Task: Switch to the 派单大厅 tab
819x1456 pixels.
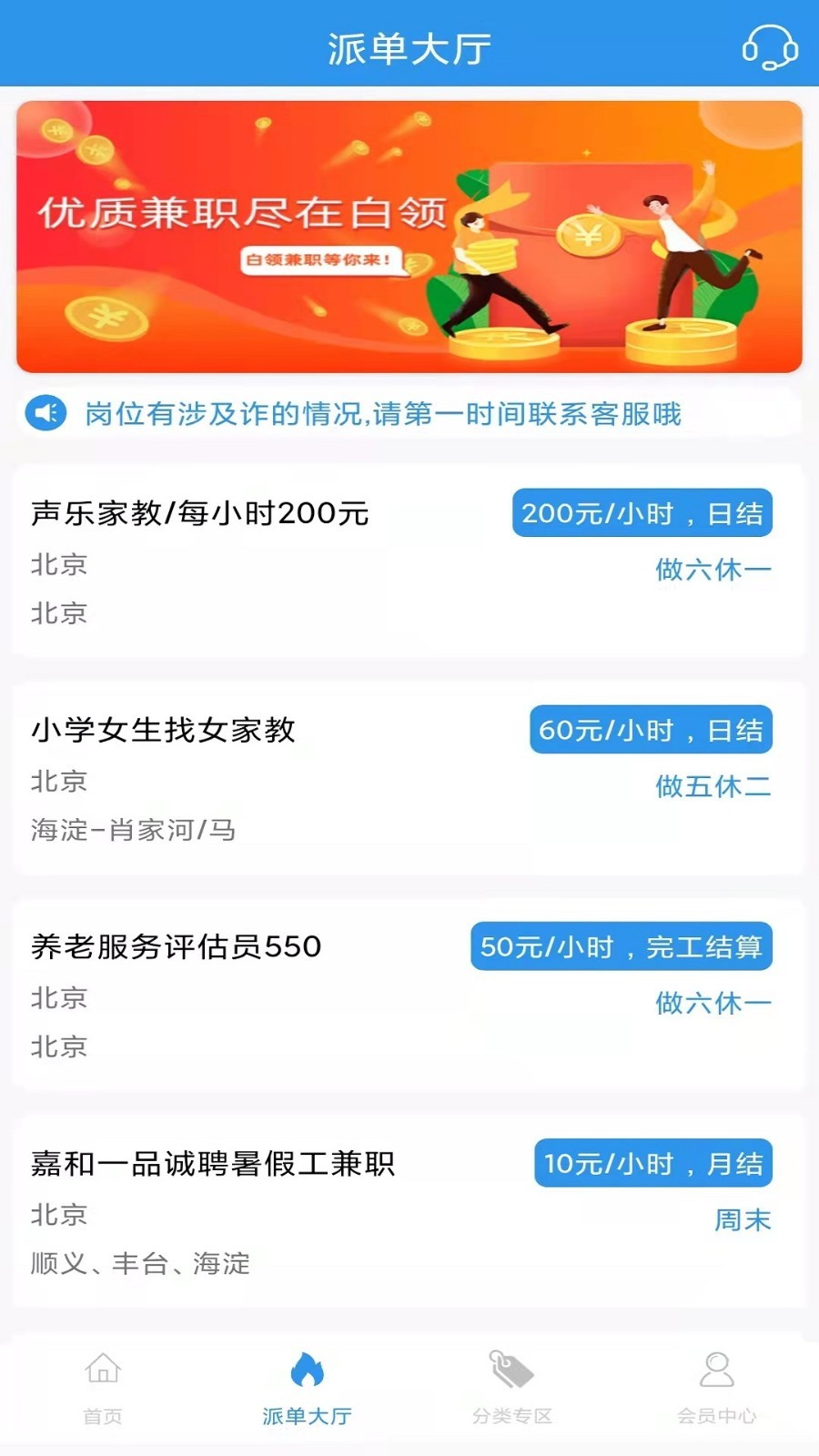Action: (x=307, y=1392)
